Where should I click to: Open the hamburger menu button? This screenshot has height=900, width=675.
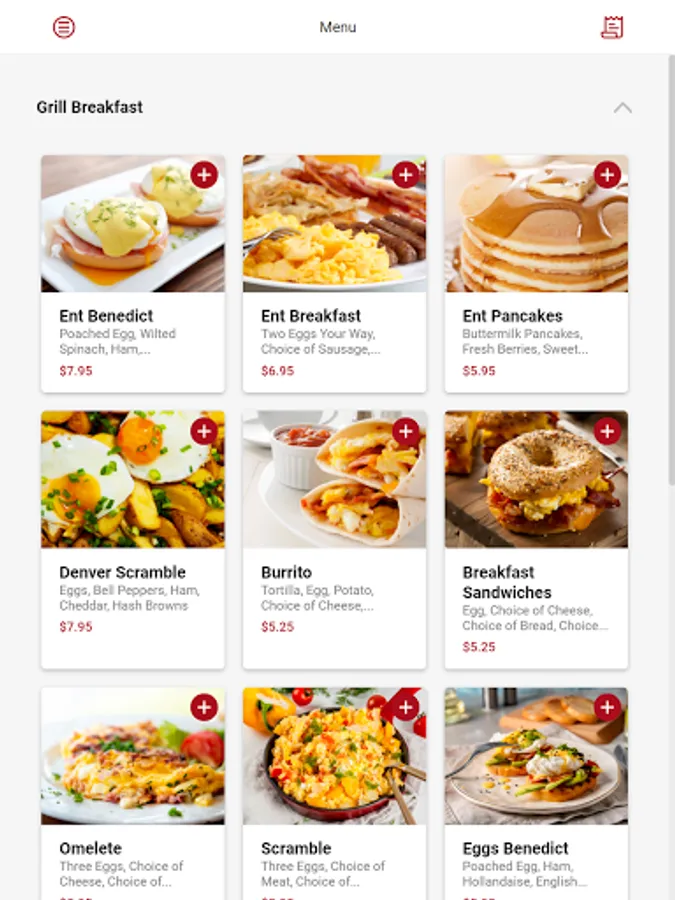[64, 27]
